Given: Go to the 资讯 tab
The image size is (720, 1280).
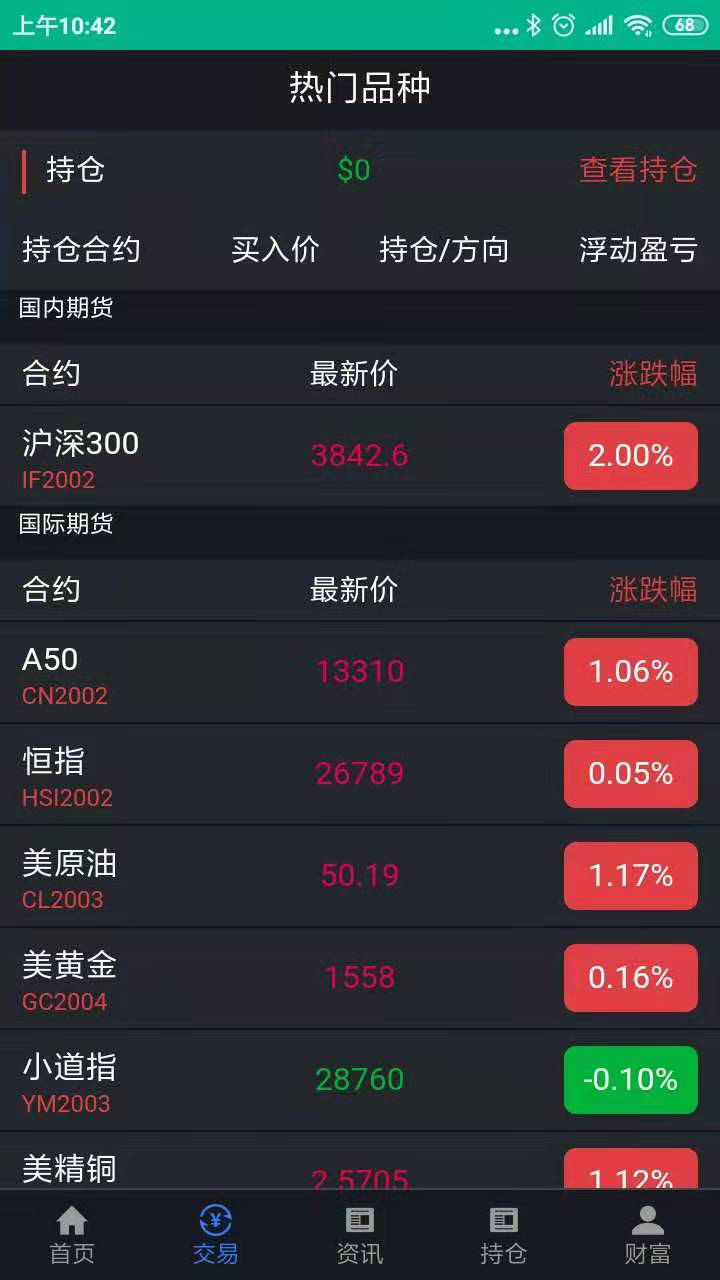Looking at the screenshot, I should point(360,1235).
